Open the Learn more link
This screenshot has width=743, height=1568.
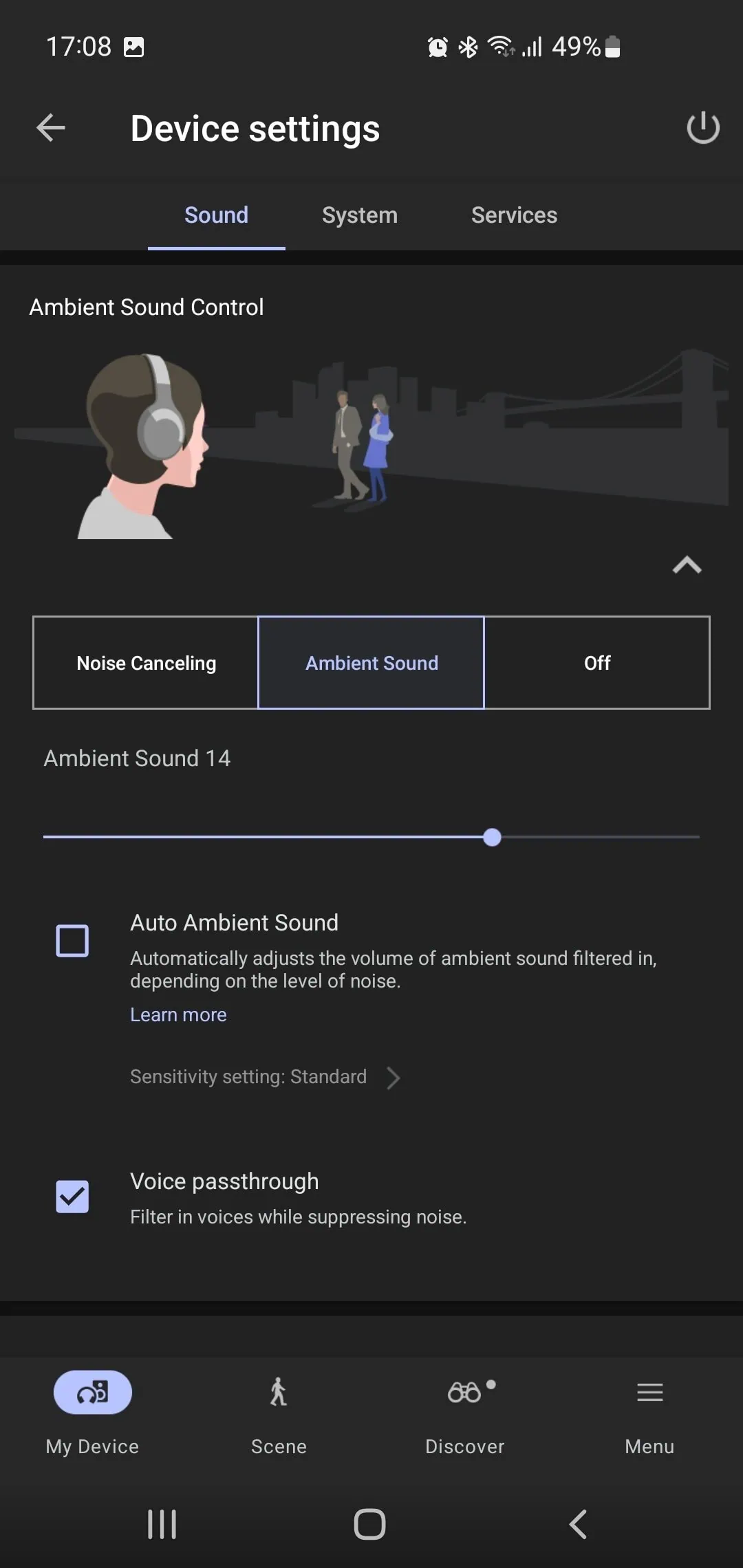(178, 1015)
